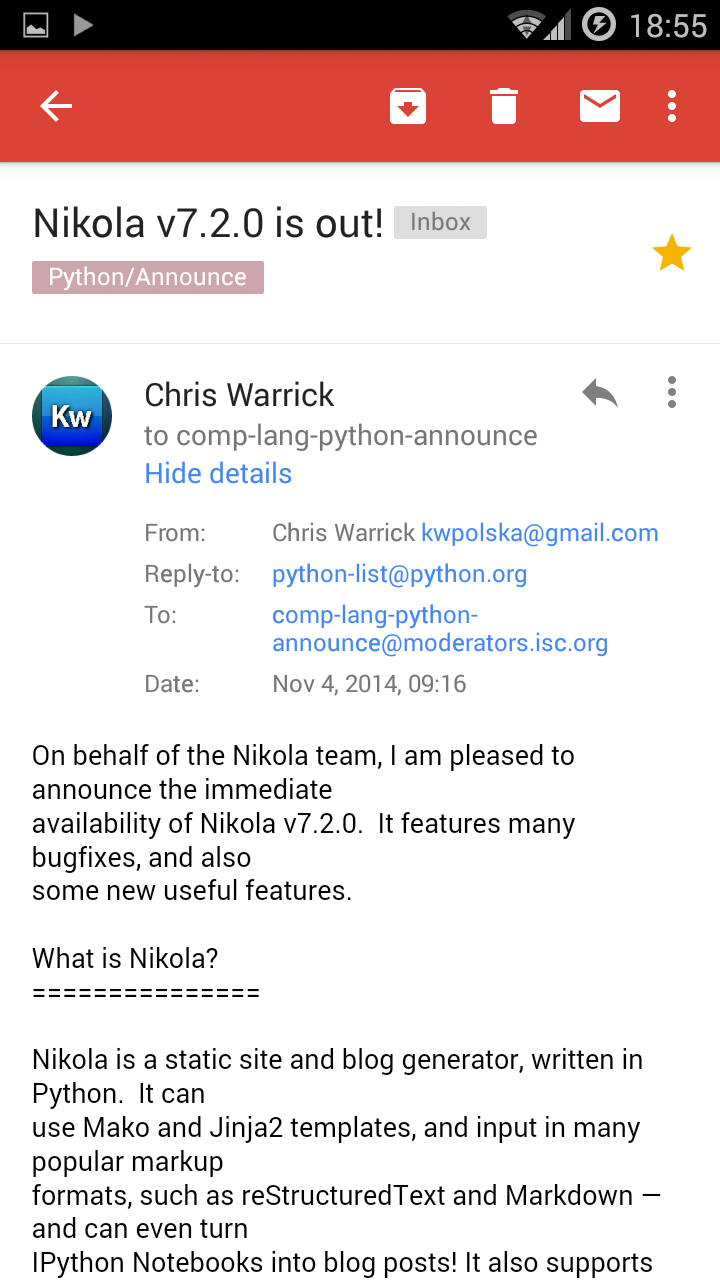Open Chris Warrick's contact avatar
720x1280 pixels.
click(x=72, y=416)
